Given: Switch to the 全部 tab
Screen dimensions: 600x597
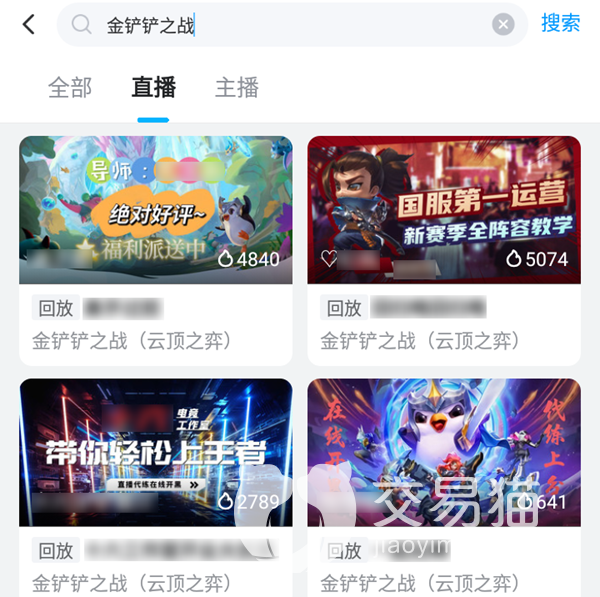Looking at the screenshot, I should (x=70, y=88).
